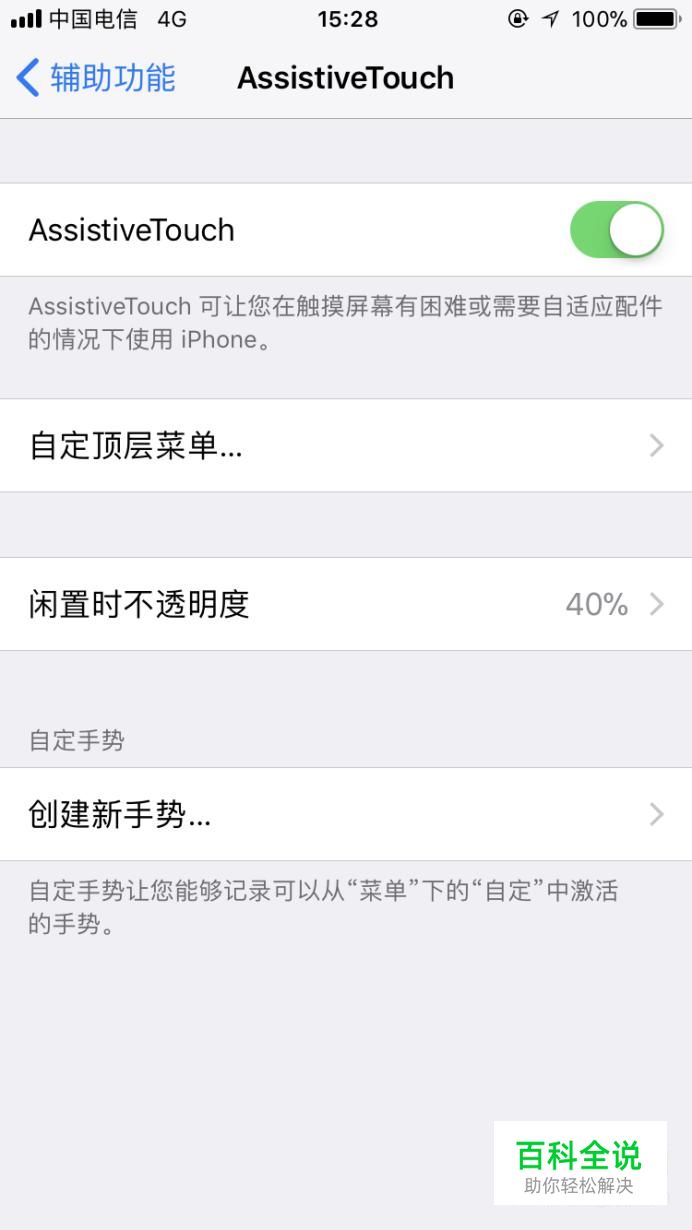
Task: Open 自定顶层菜单 settings
Action: click(x=345, y=446)
